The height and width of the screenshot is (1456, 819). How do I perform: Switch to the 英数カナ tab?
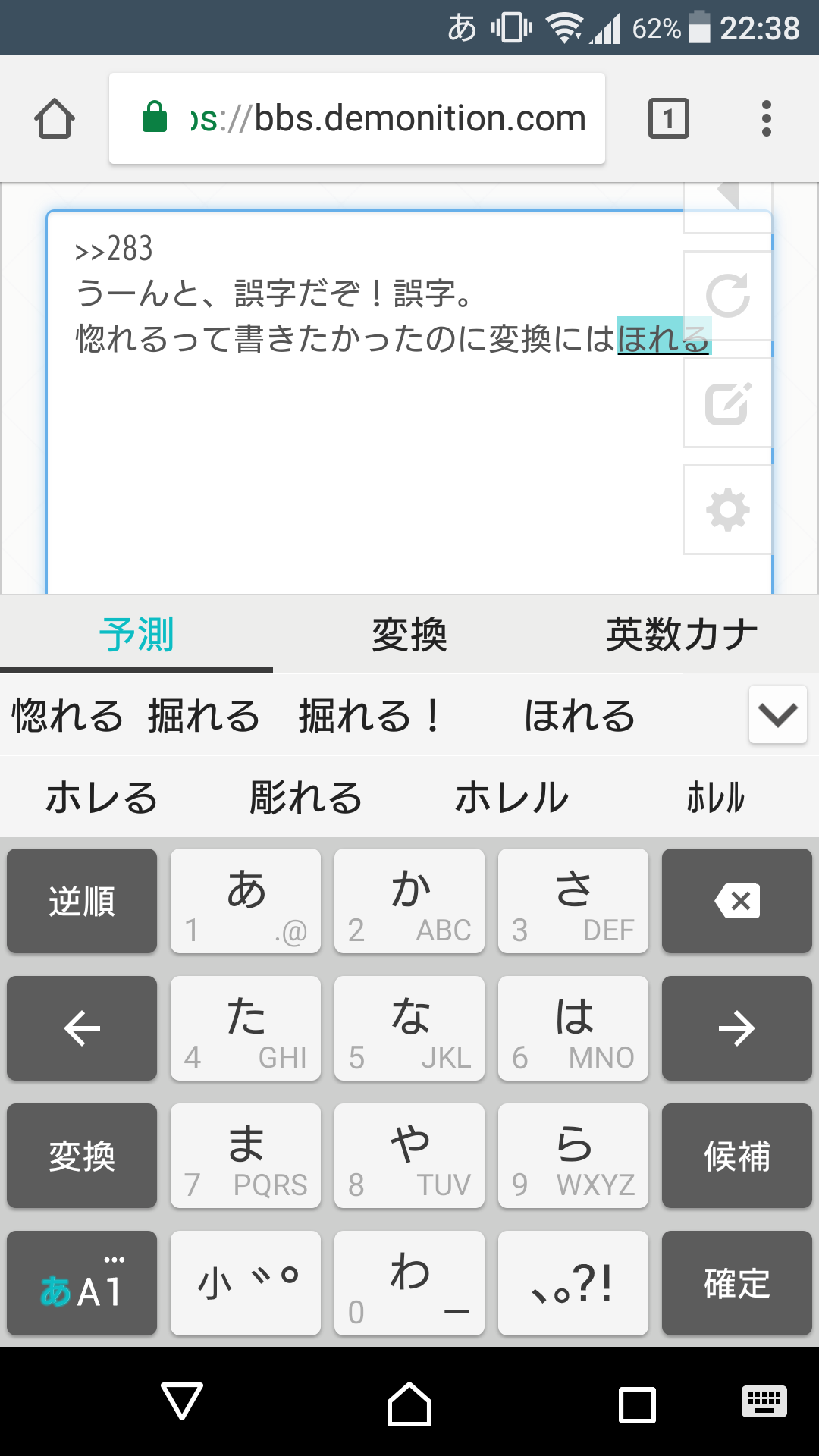pyautogui.click(x=682, y=635)
